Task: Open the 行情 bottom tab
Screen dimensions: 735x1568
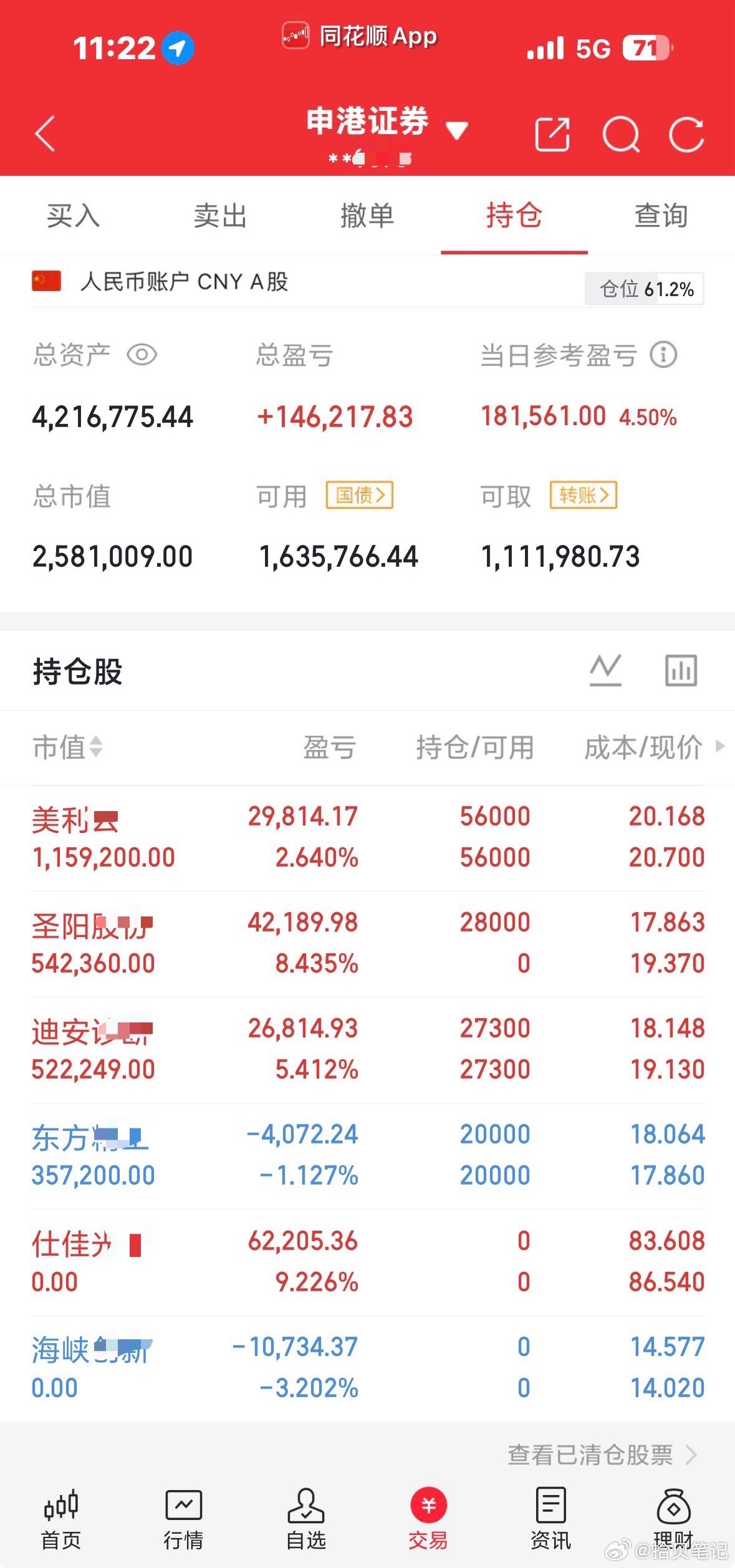Action: (183, 1519)
